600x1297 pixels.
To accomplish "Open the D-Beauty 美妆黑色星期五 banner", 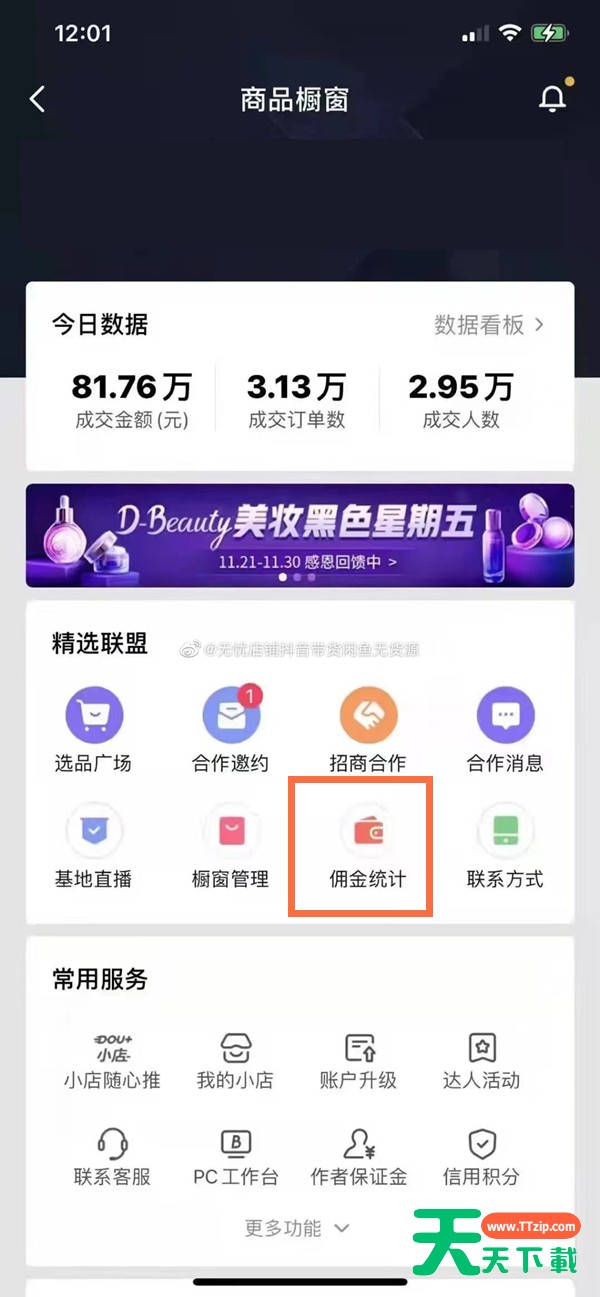I will (300, 535).
